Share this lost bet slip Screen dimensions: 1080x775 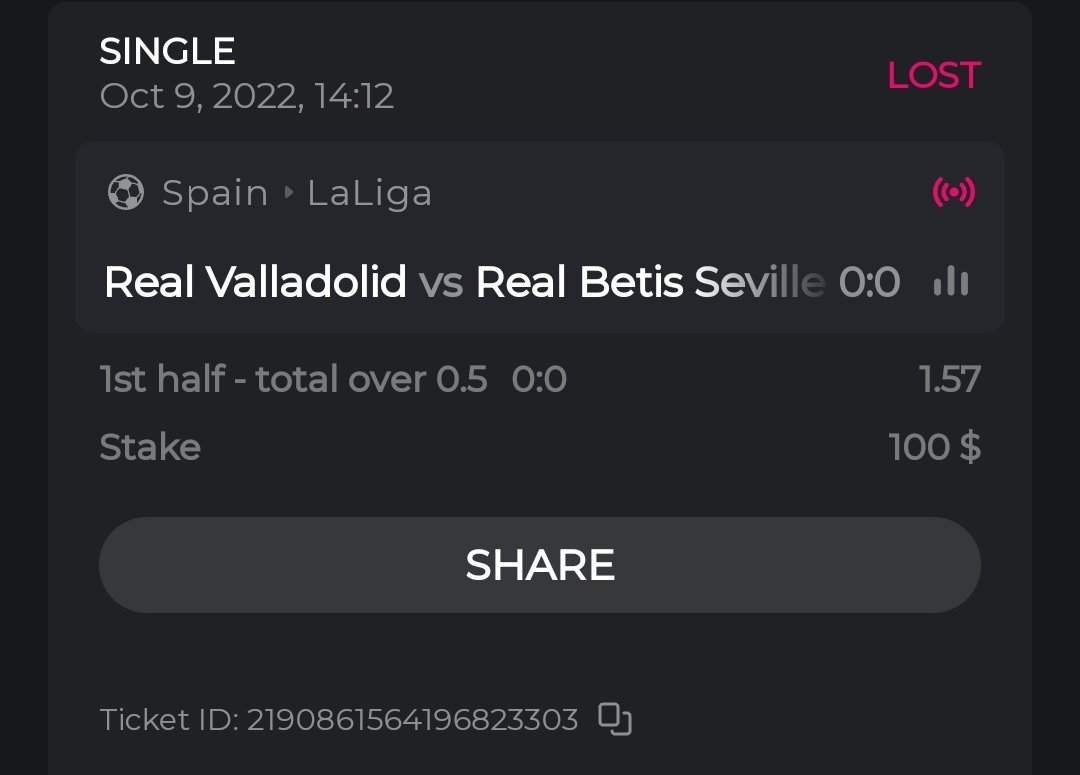539,565
